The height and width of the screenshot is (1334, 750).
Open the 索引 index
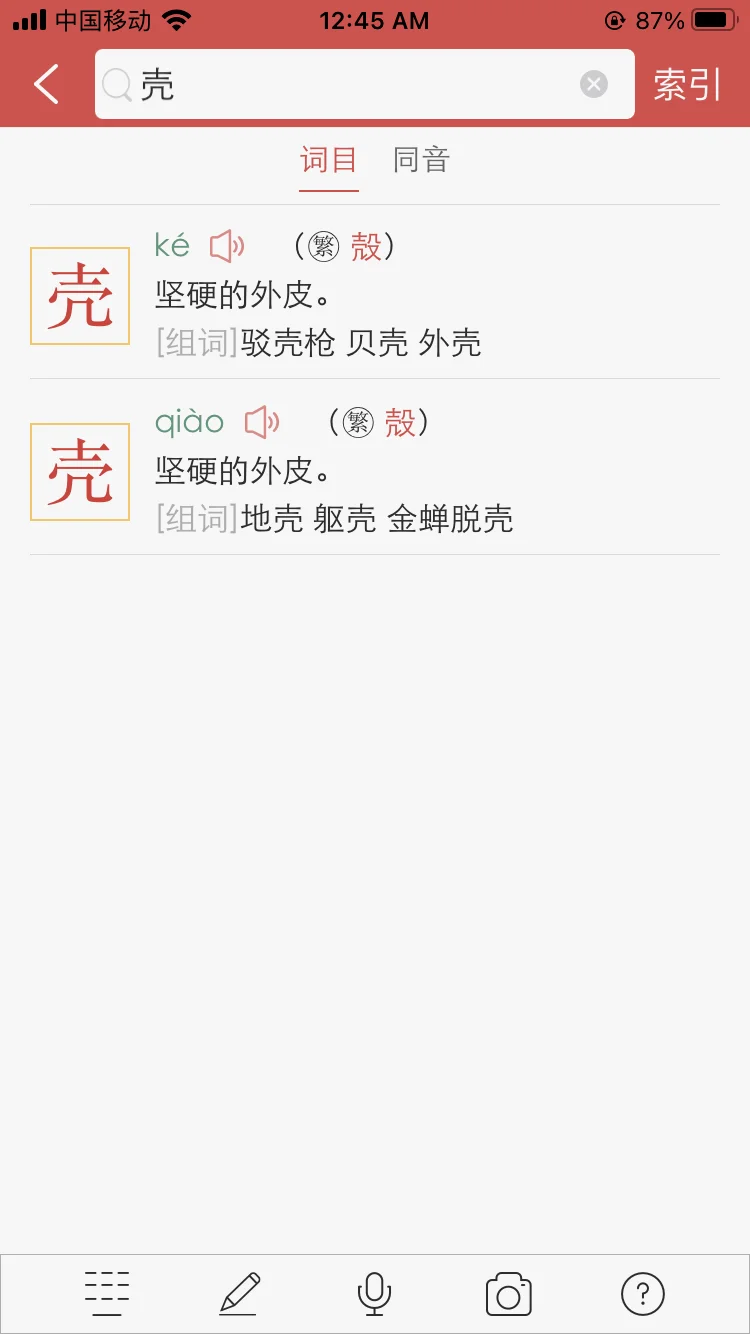(x=688, y=85)
